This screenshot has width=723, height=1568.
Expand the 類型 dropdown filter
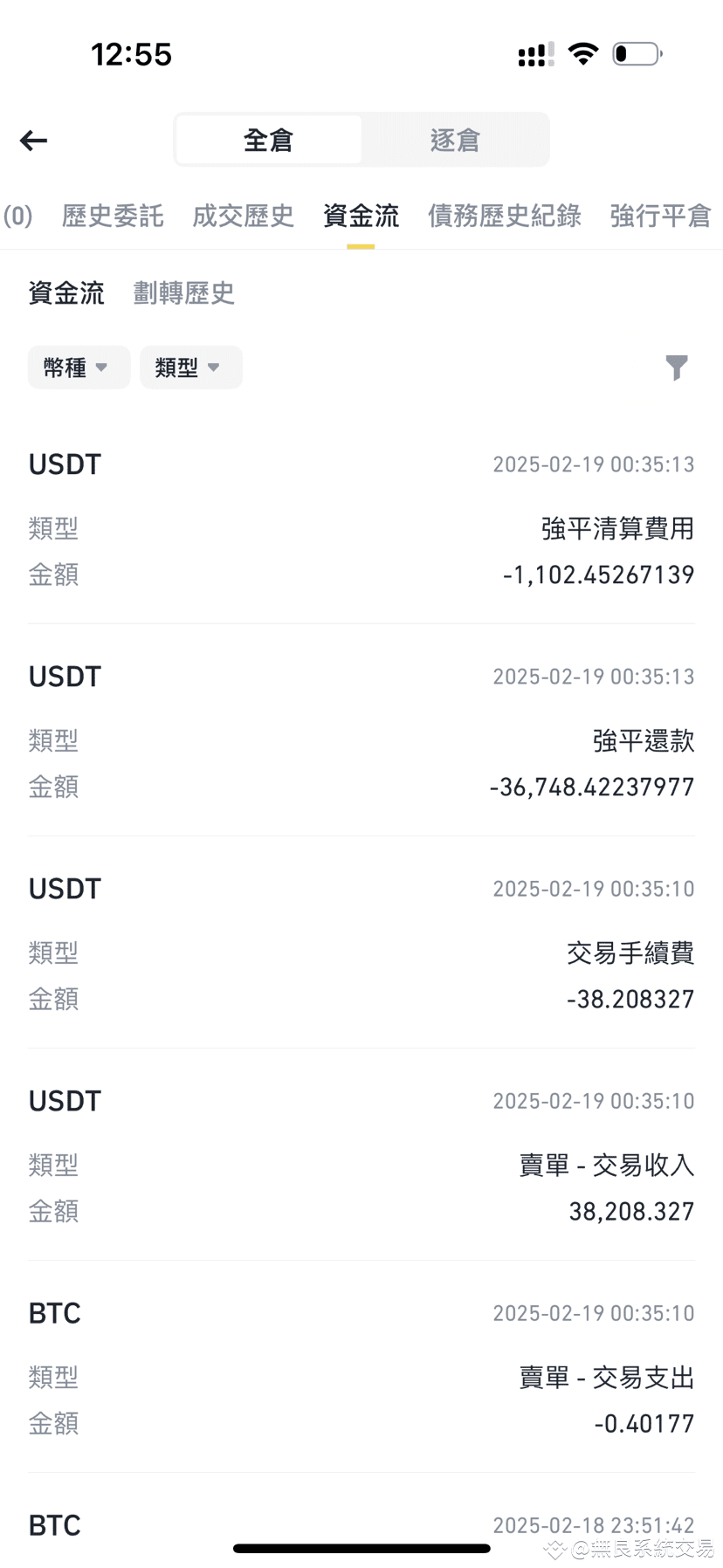point(190,368)
